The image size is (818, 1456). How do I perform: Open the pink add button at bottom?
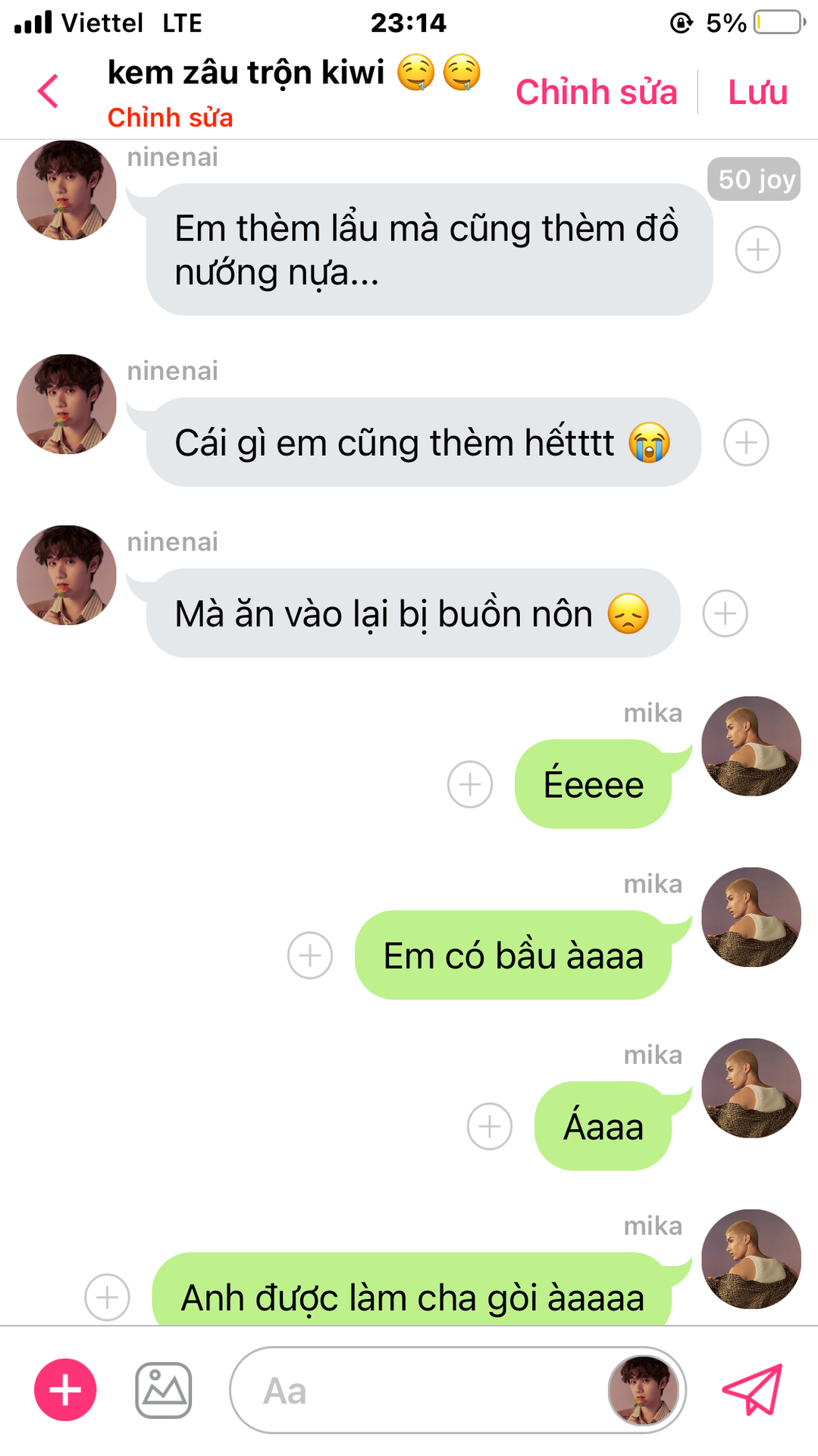pyautogui.click(x=65, y=1390)
